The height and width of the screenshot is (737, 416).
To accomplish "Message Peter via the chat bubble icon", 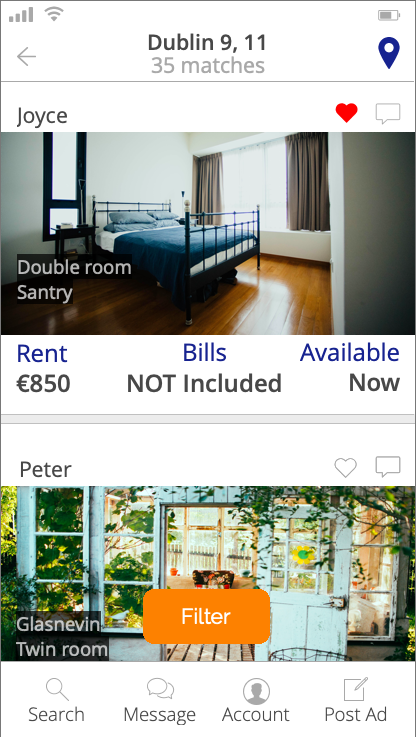I will (388, 467).
